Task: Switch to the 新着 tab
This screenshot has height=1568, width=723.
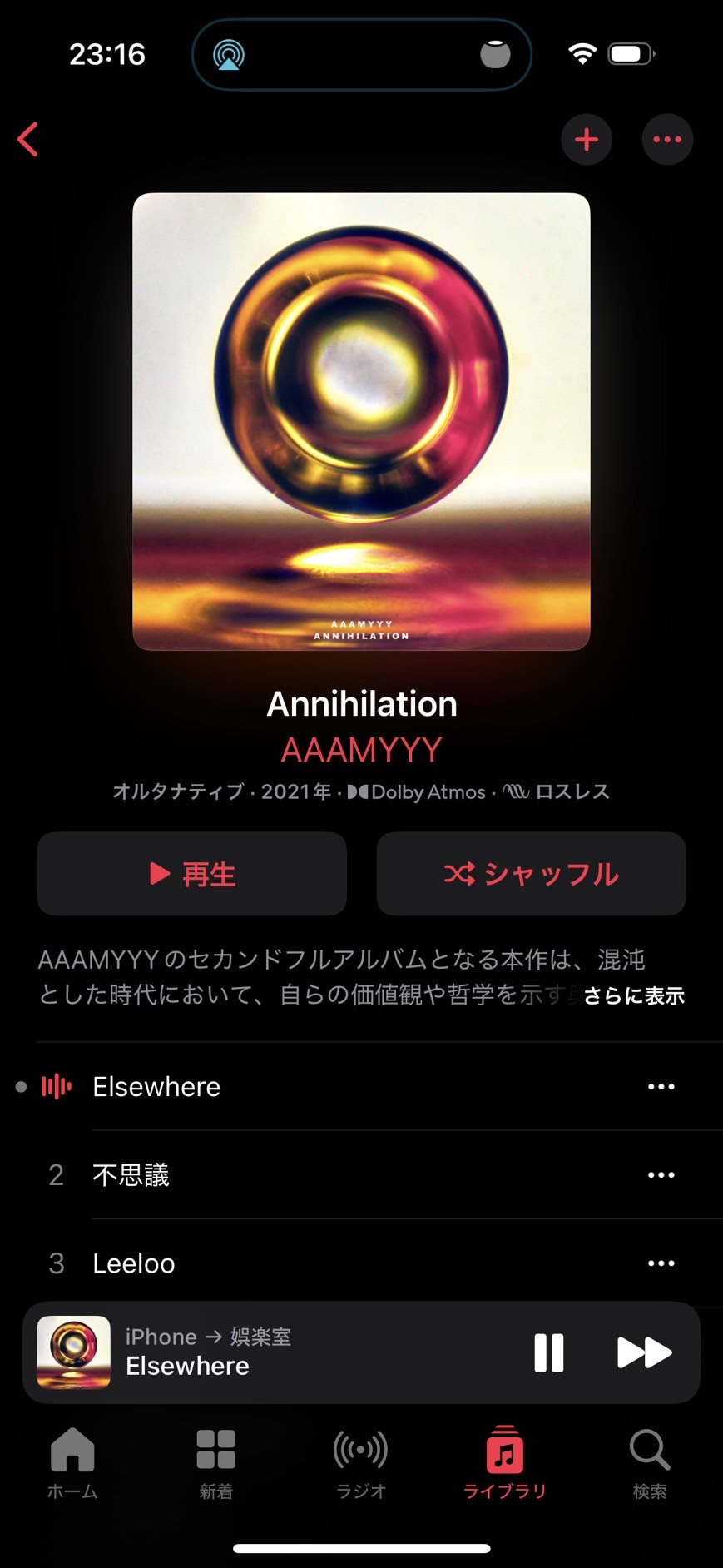Action: (216, 1462)
